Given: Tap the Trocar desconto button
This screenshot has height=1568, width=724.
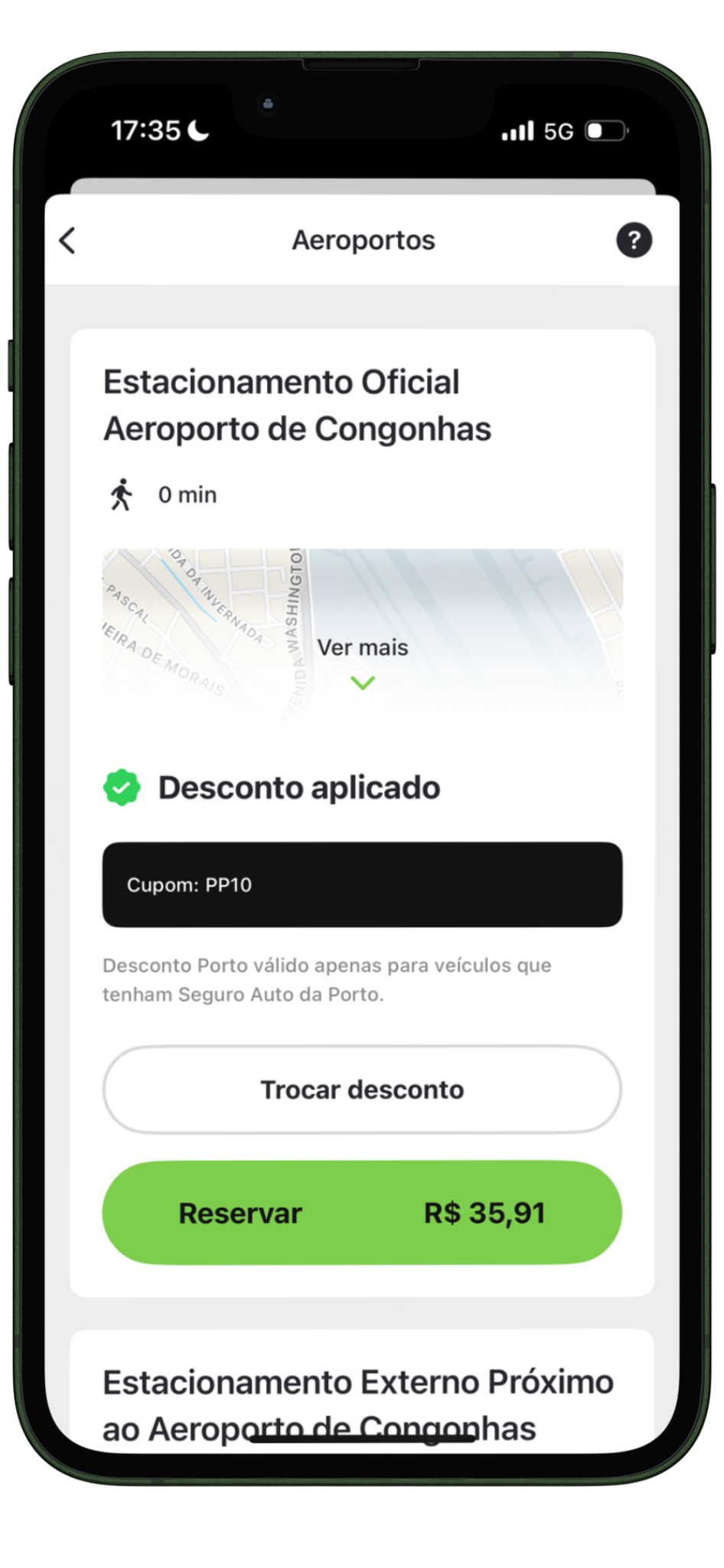Looking at the screenshot, I should [x=362, y=1089].
